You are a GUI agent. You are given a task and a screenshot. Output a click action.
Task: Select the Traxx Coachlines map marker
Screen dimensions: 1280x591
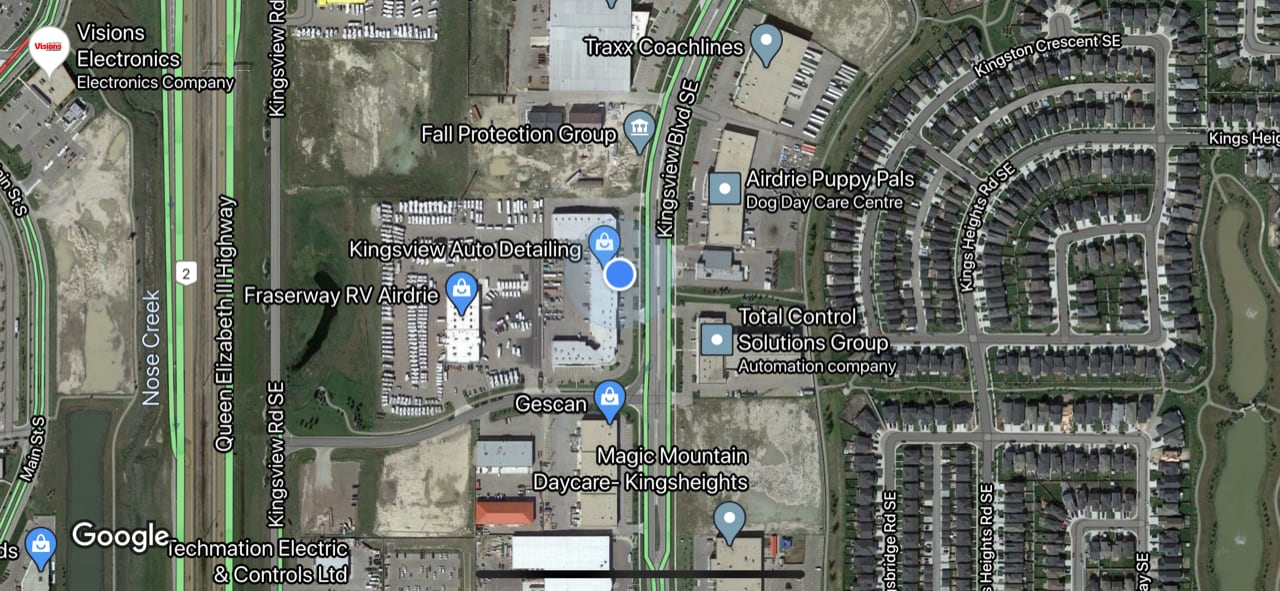[x=766, y=43]
